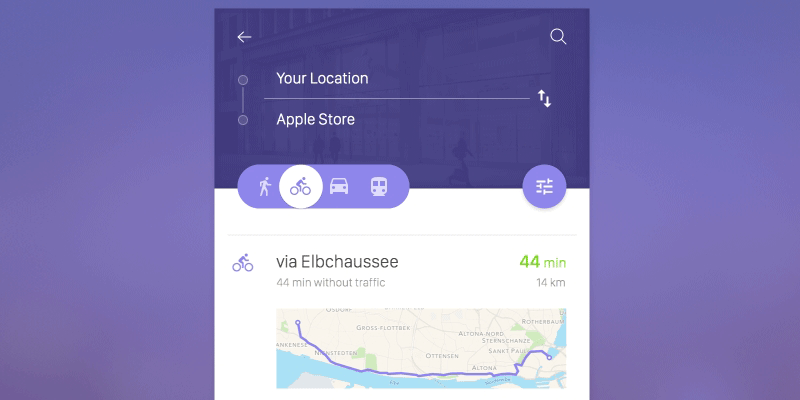
Task: Choose the public transit mode
Action: (x=379, y=186)
